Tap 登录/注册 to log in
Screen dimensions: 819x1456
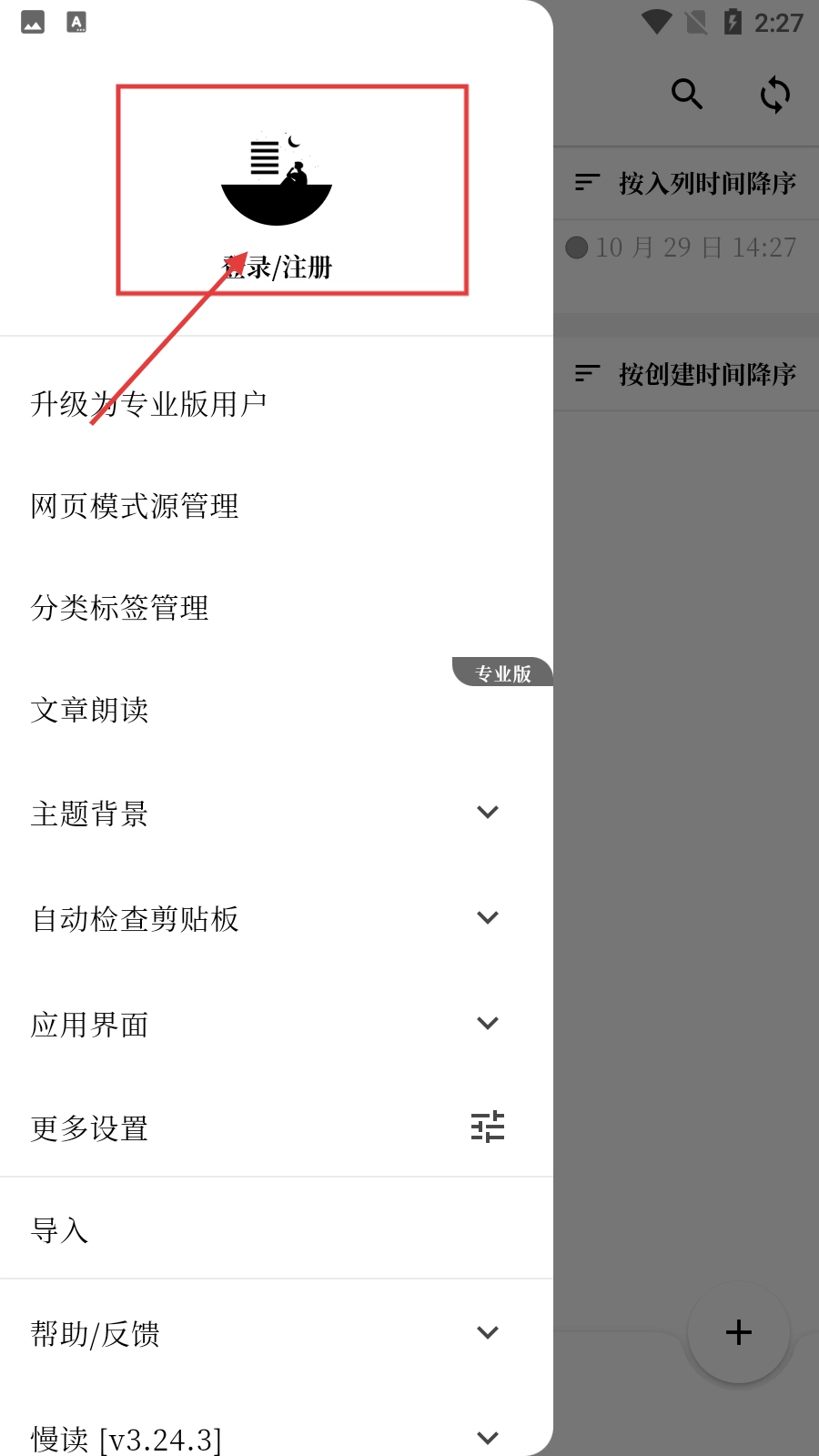point(278,267)
